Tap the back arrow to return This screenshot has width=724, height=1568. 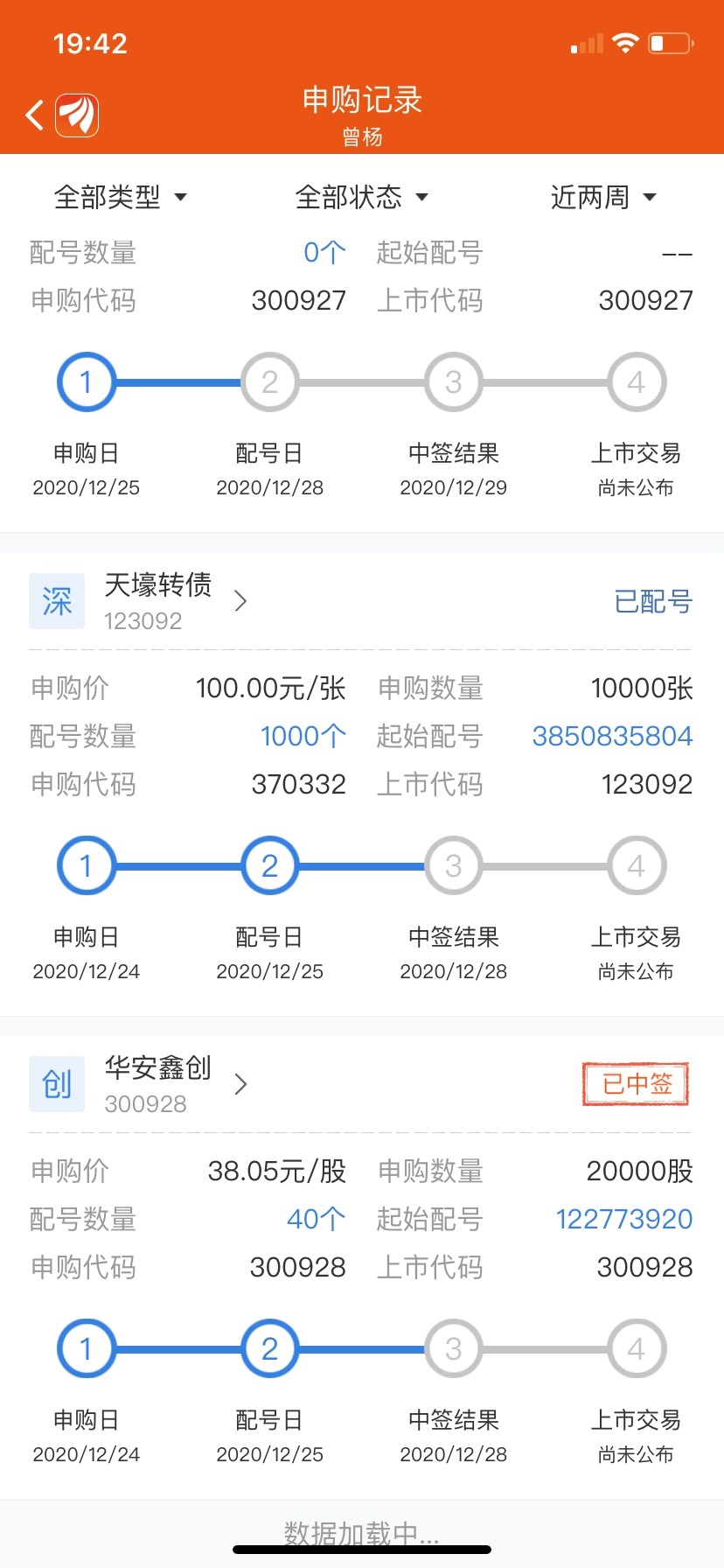pyautogui.click(x=33, y=115)
